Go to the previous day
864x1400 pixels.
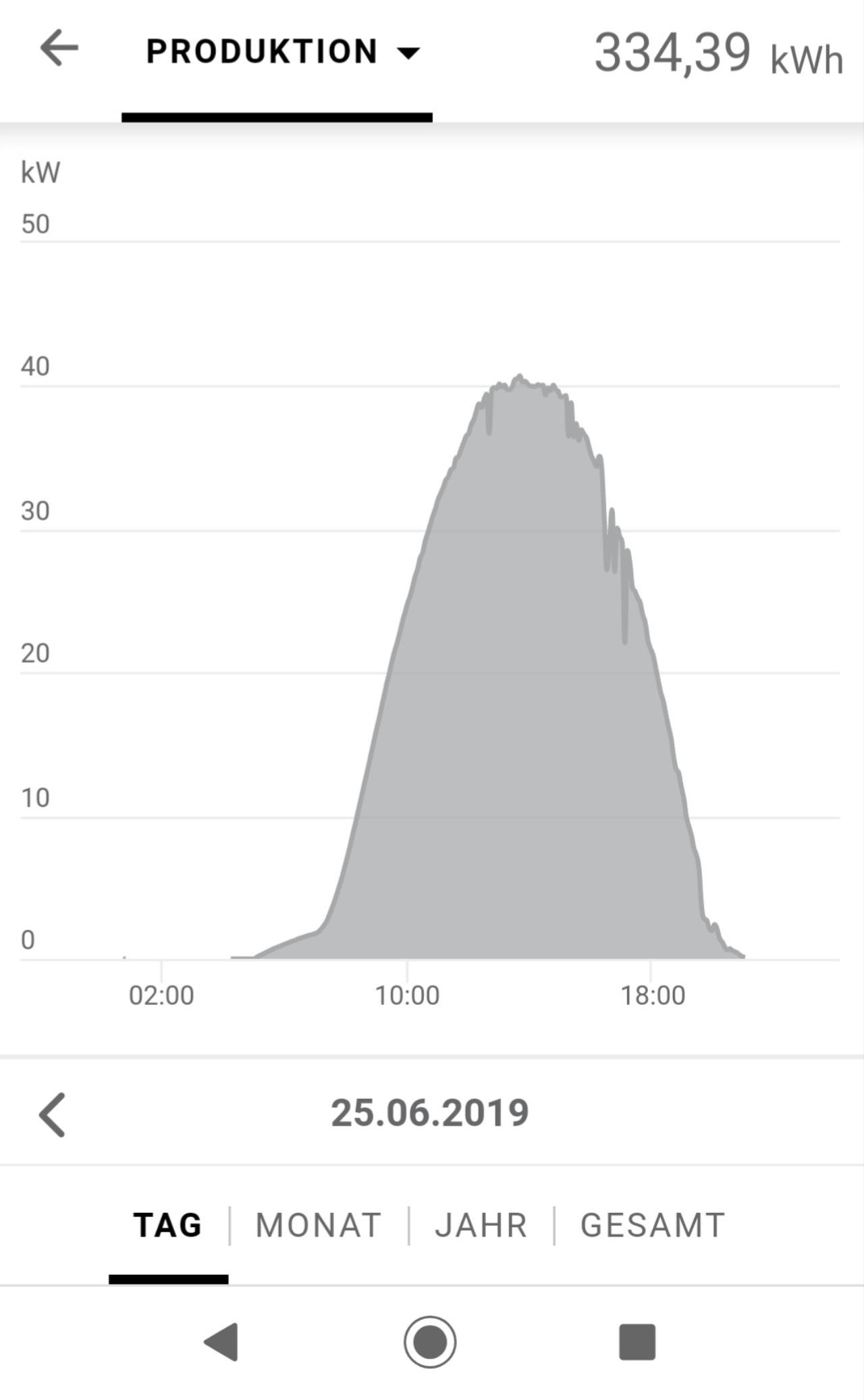[52, 1115]
